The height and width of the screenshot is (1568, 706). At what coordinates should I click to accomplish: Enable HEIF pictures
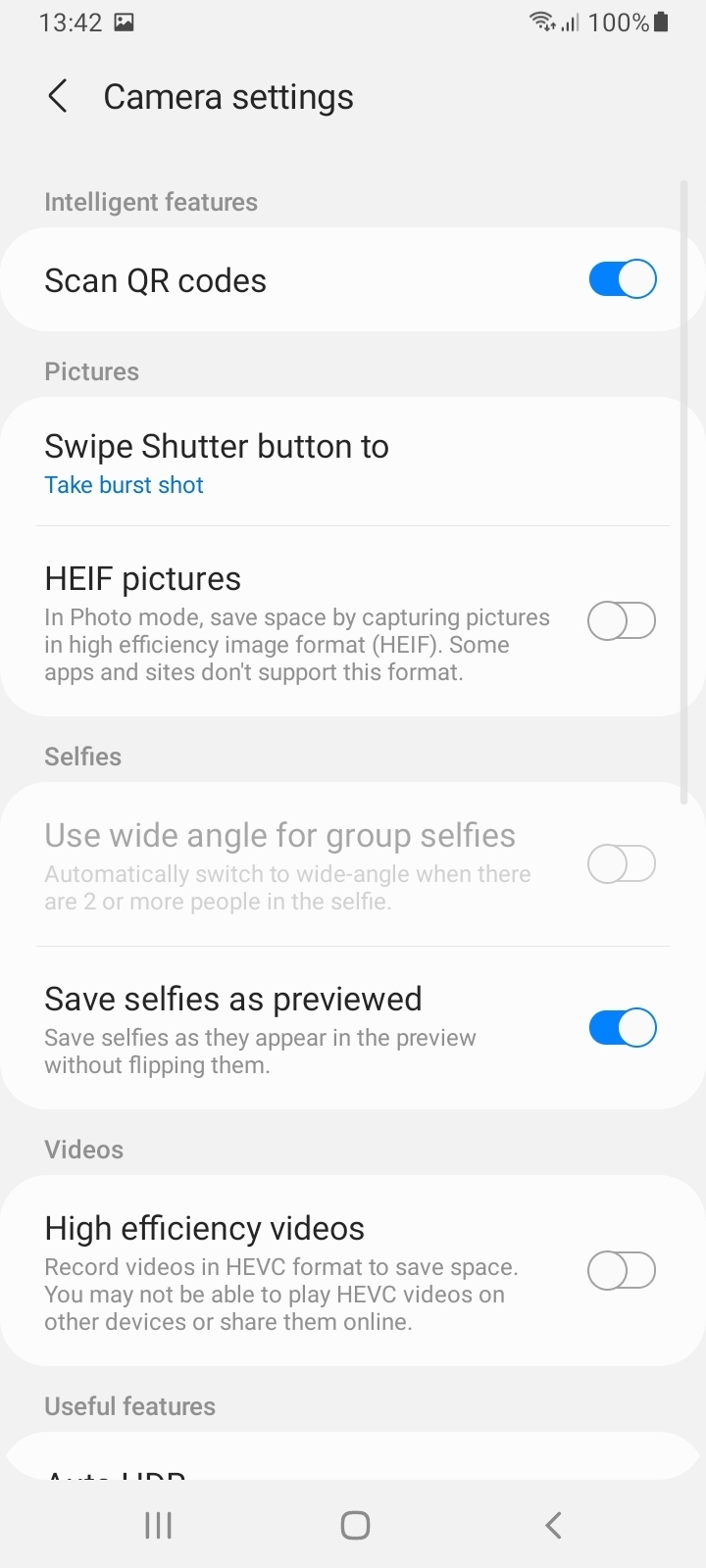click(x=622, y=620)
